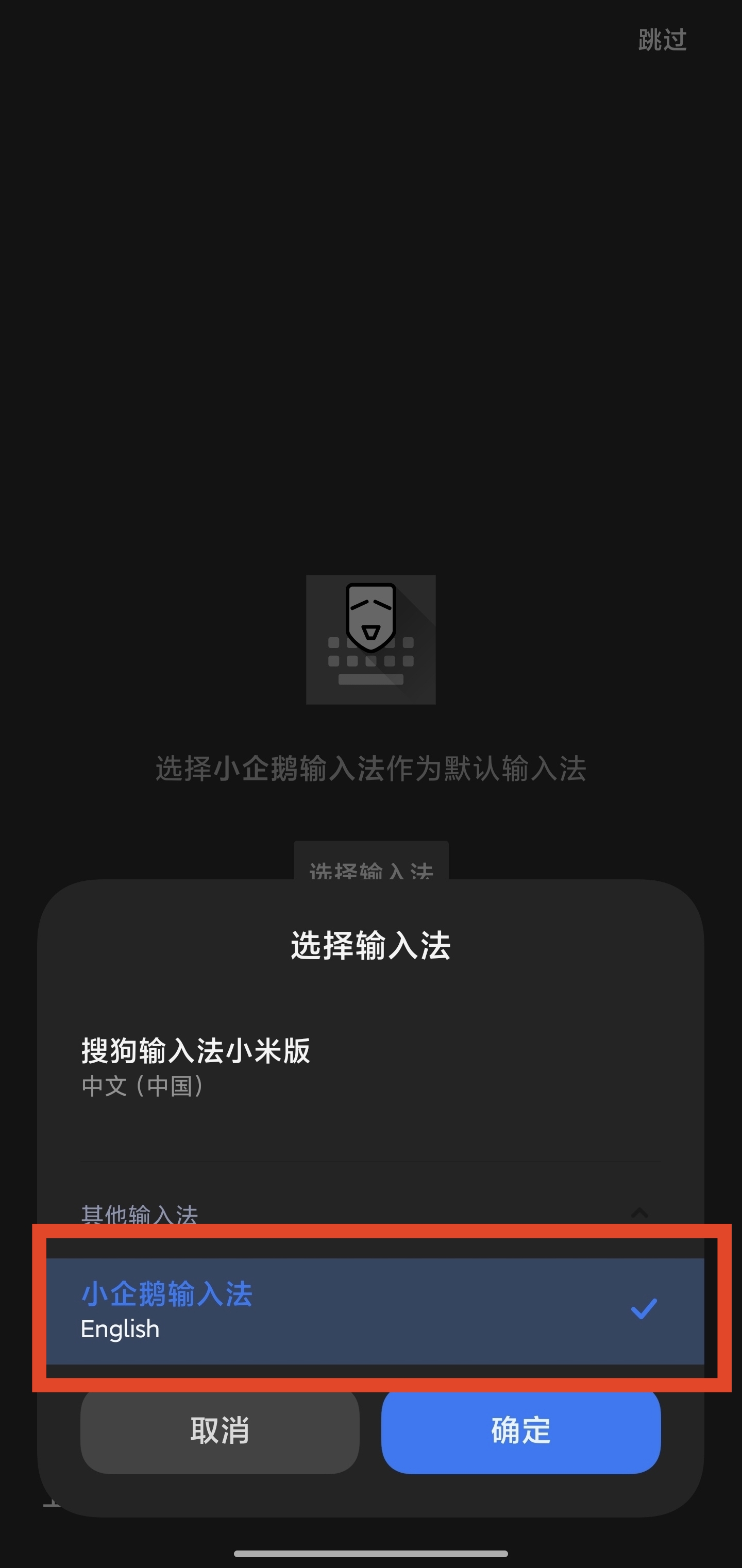This screenshot has height=1568, width=742.
Task: Cancel with the 取消 button
Action: pos(219,1430)
